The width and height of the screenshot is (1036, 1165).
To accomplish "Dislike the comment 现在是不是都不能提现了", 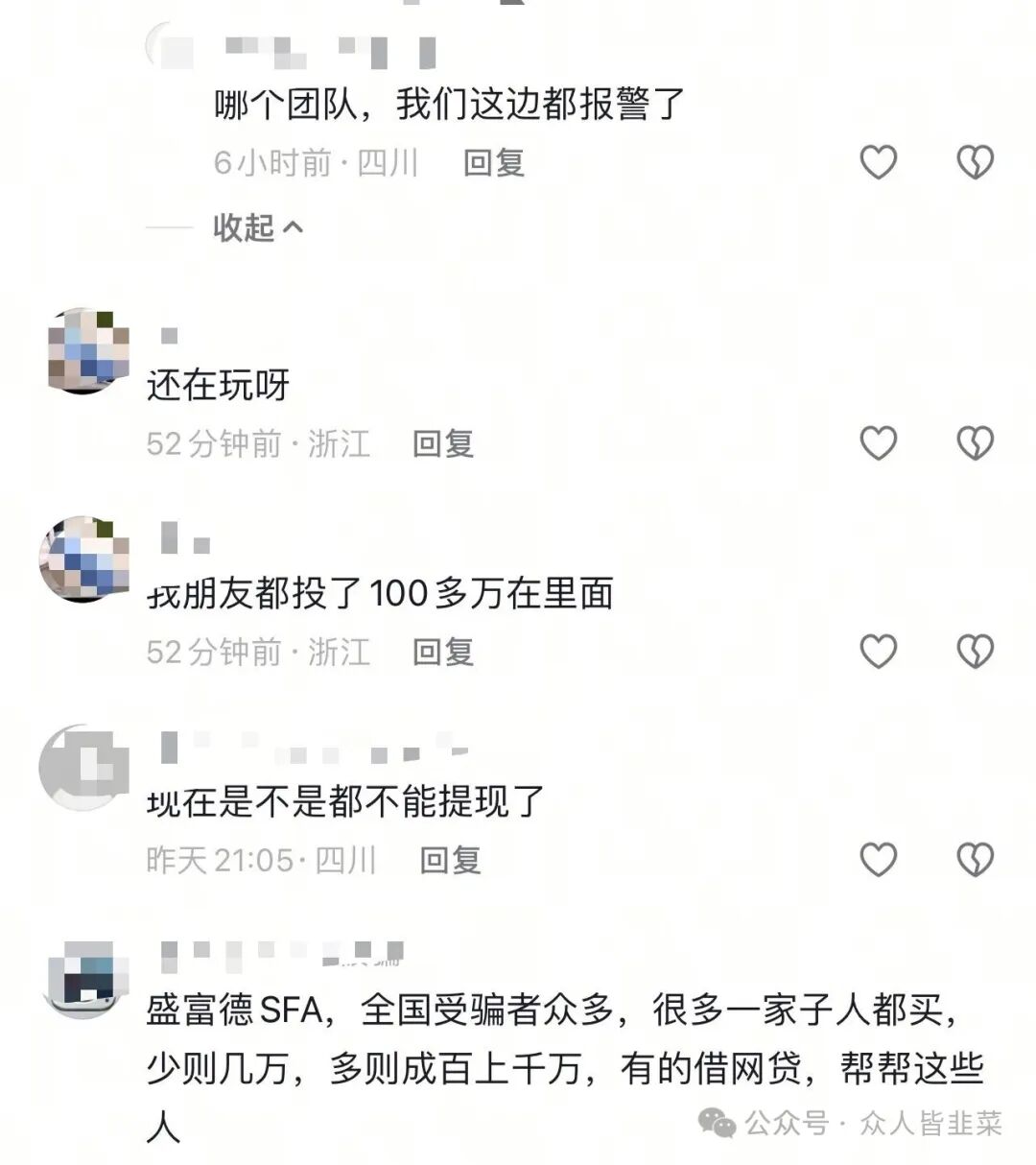I will 976,860.
